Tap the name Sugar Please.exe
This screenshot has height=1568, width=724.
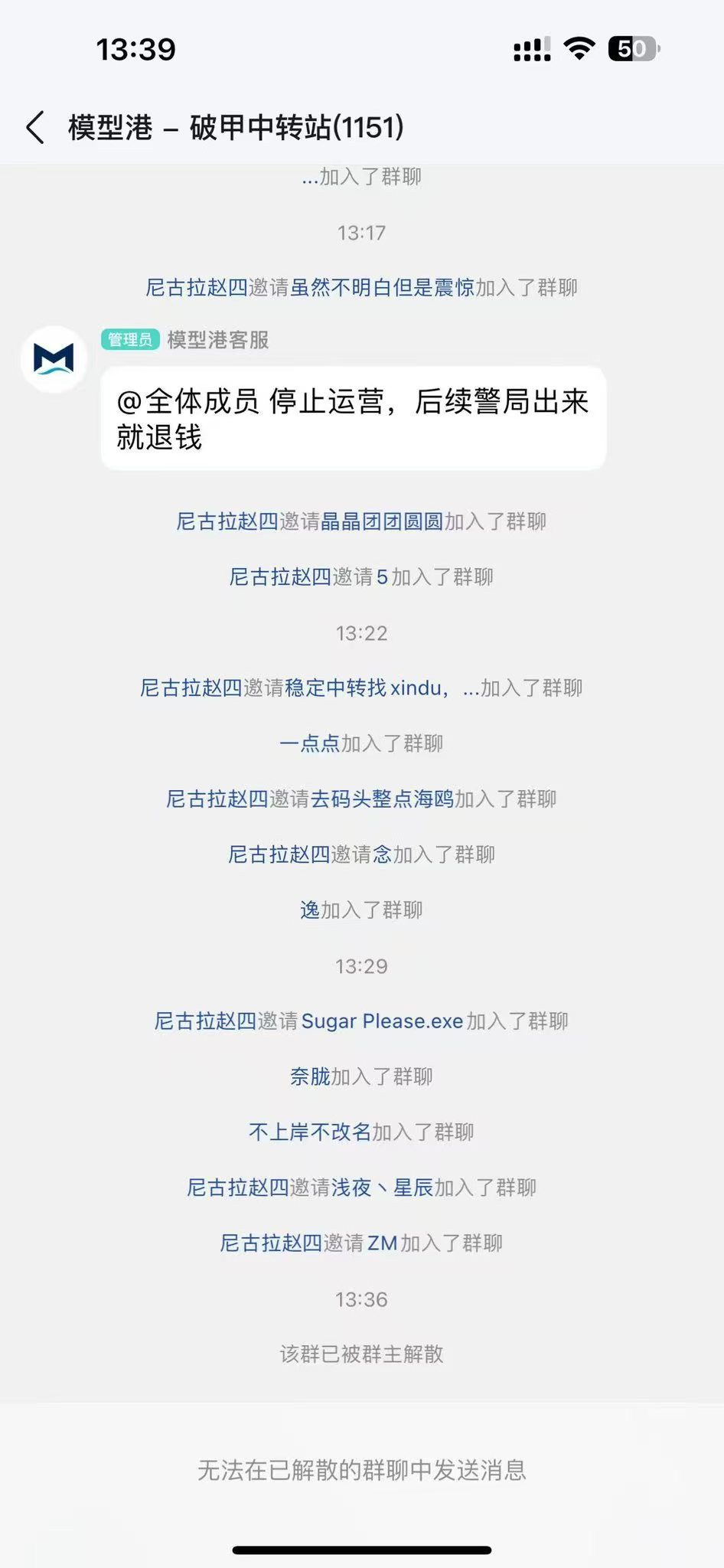(x=382, y=1021)
